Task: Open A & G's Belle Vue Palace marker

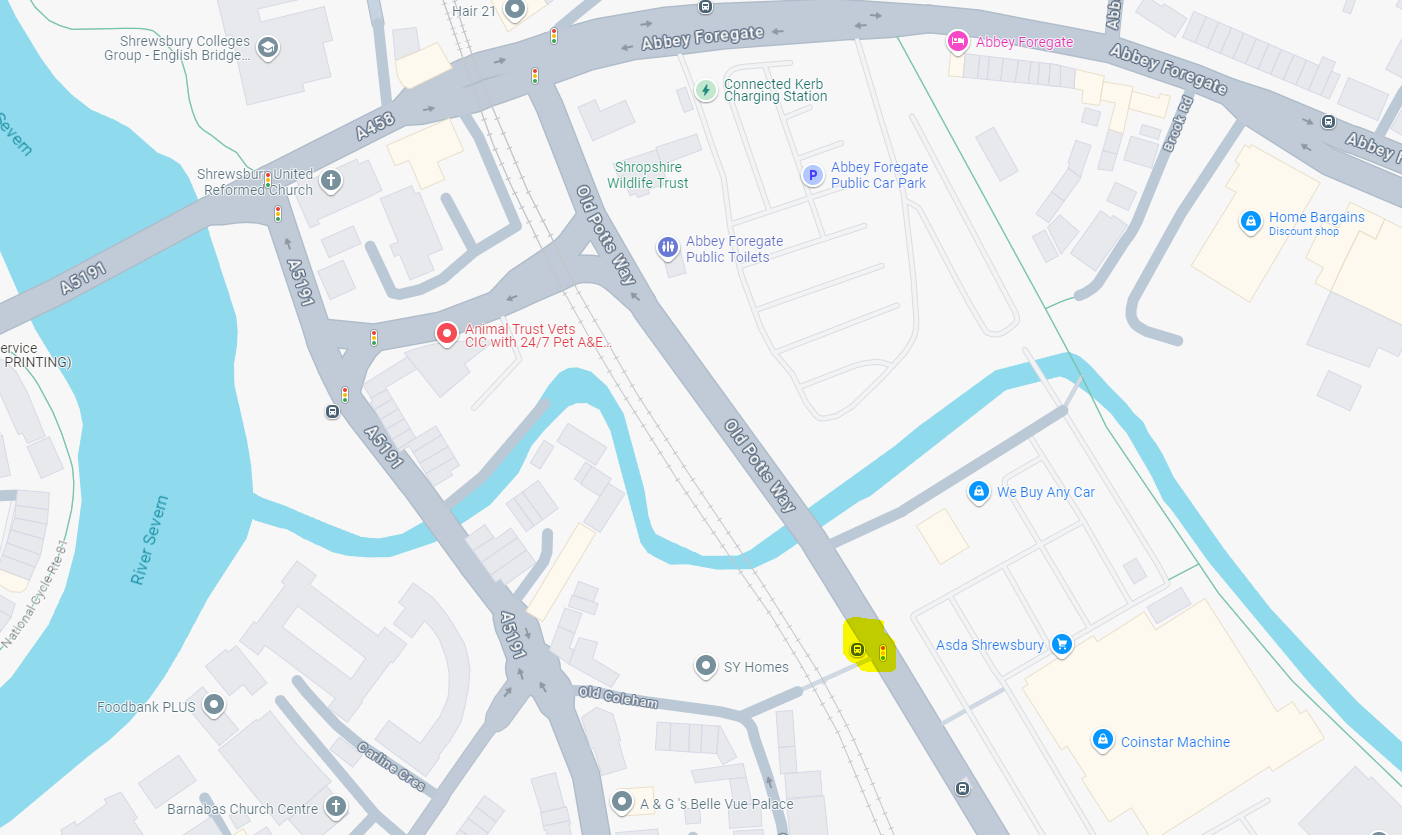Action: [622, 802]
